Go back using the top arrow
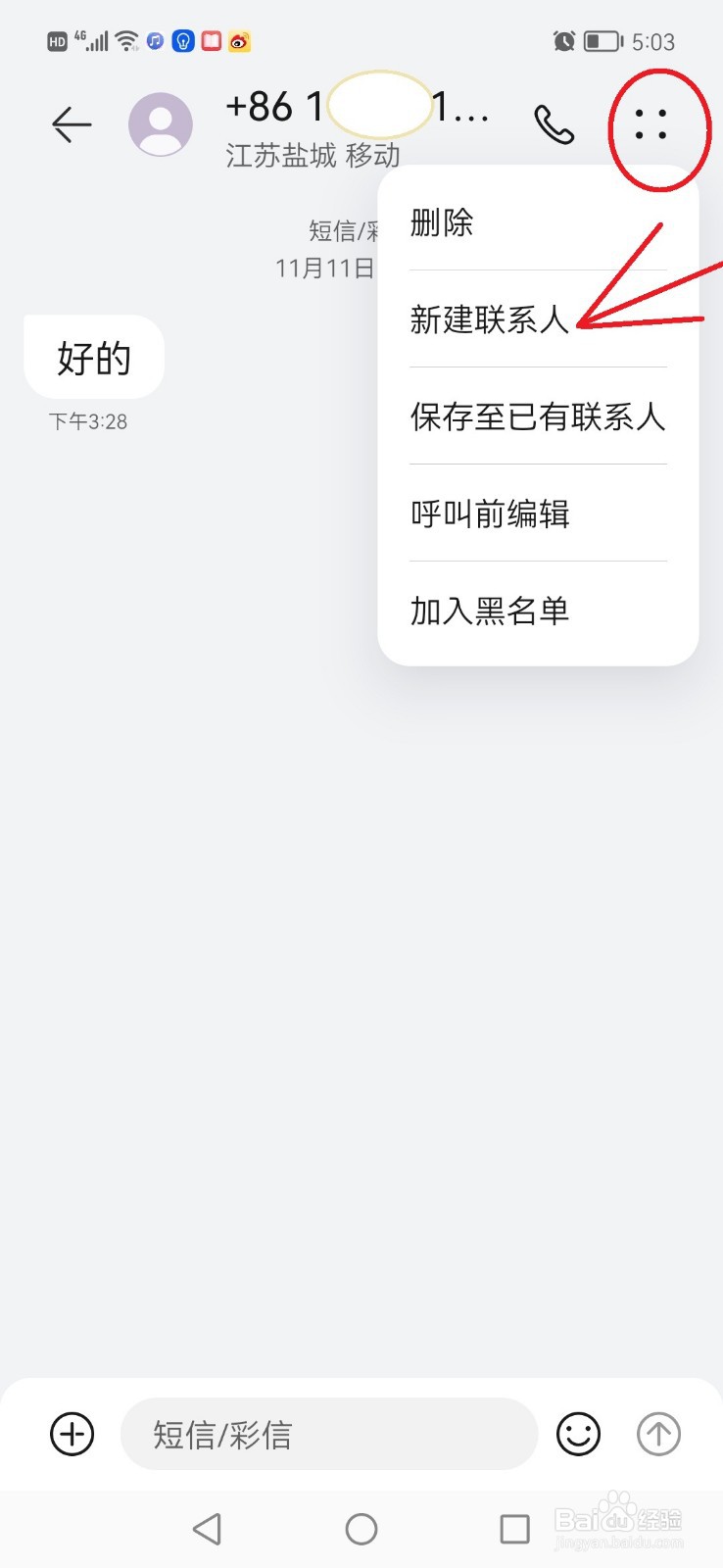This screenshot has height=1568, width=723. pos(72,124)
